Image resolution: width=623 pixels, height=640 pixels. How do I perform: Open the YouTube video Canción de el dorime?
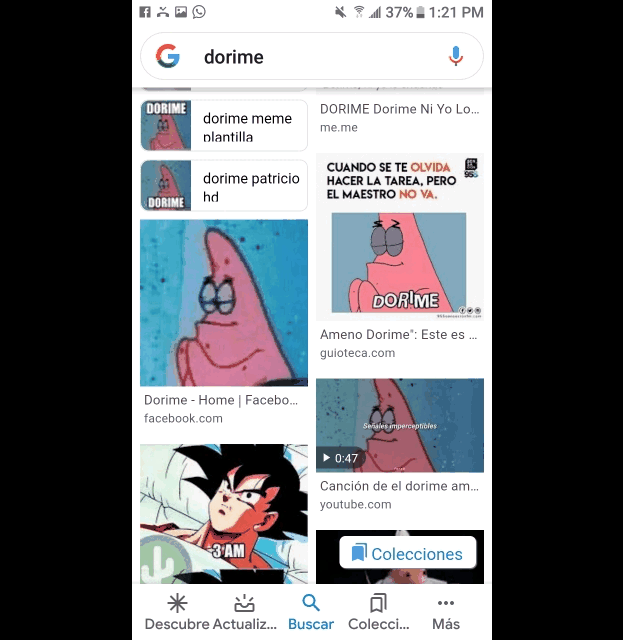[x=400, y=425]
